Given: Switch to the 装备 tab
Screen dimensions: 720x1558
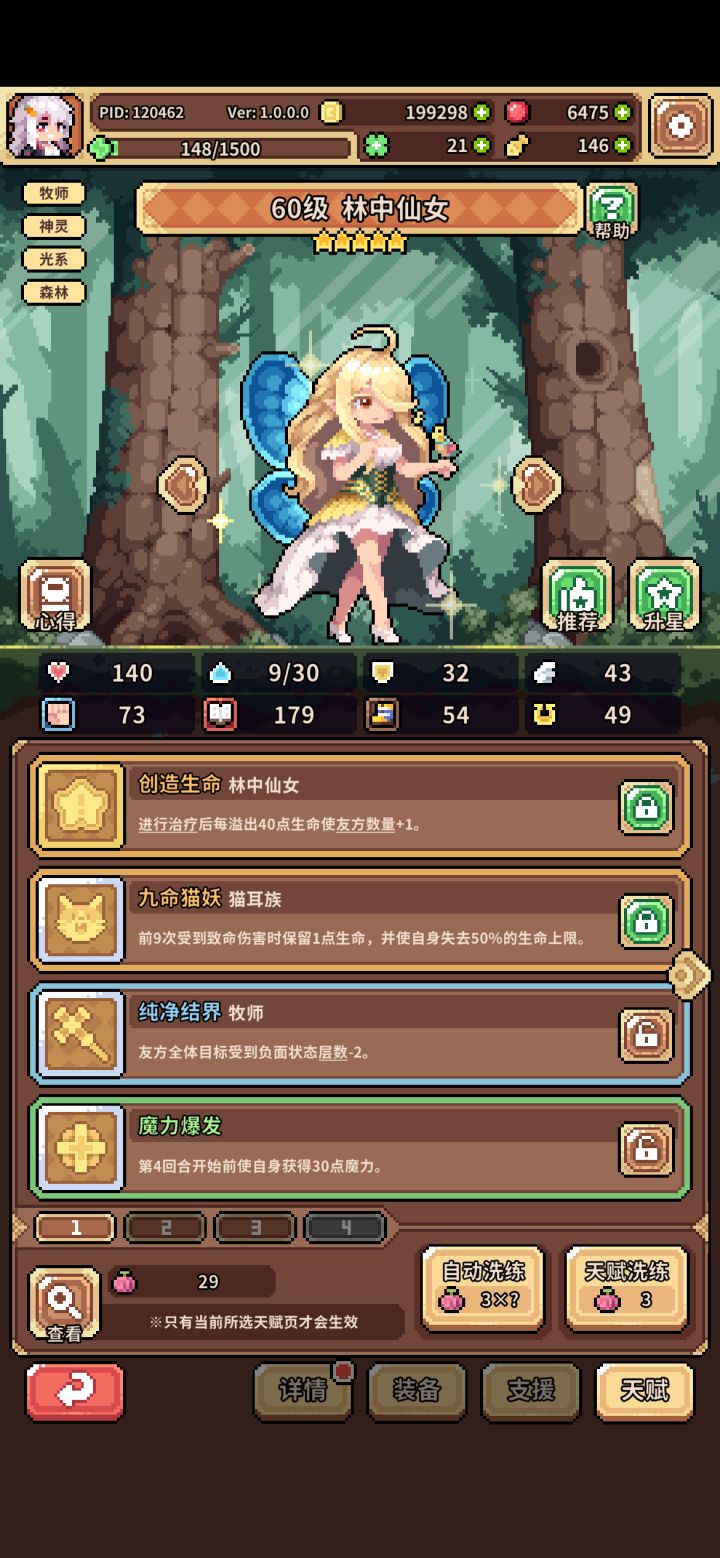Looking at the screenshot, I should (x=417, y=1391).
